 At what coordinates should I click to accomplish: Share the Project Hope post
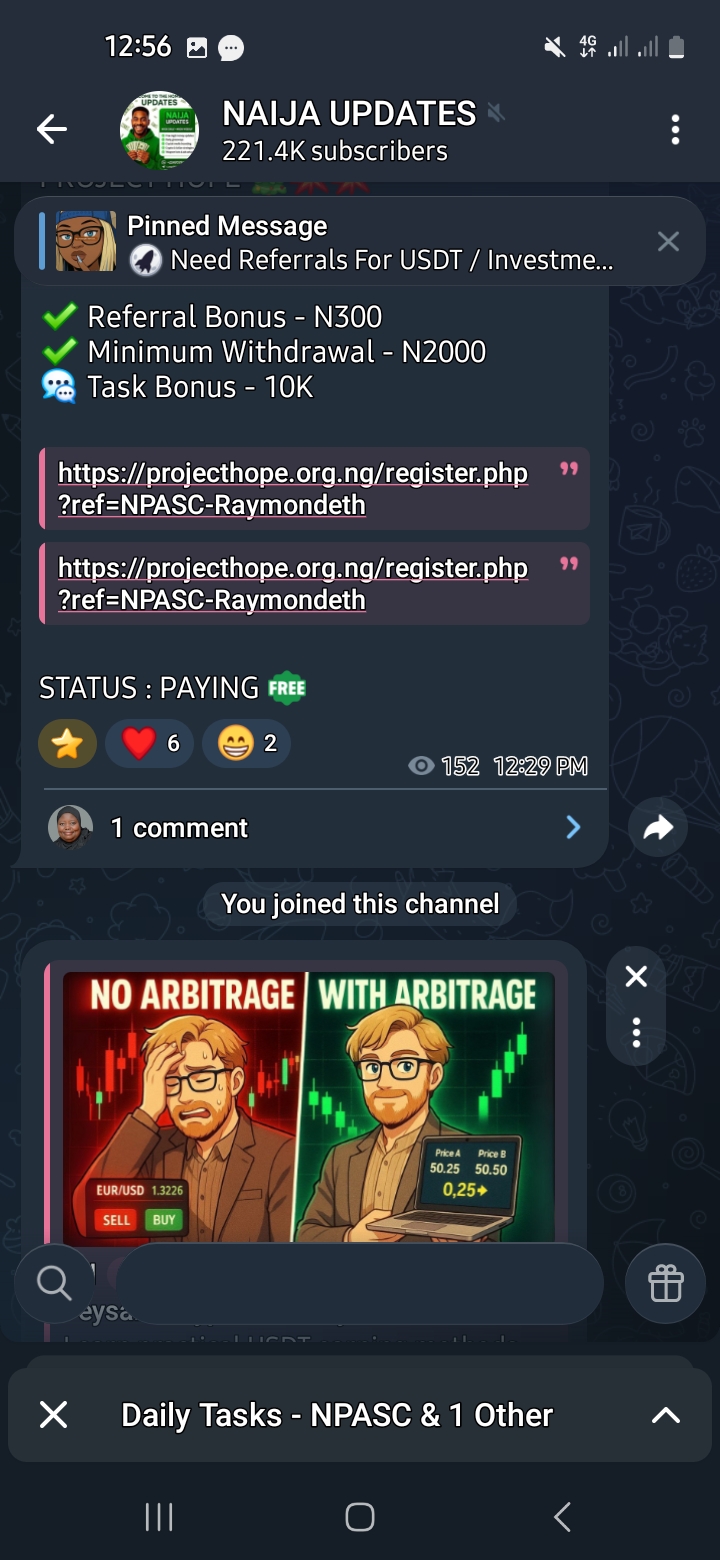coord(658,828)
